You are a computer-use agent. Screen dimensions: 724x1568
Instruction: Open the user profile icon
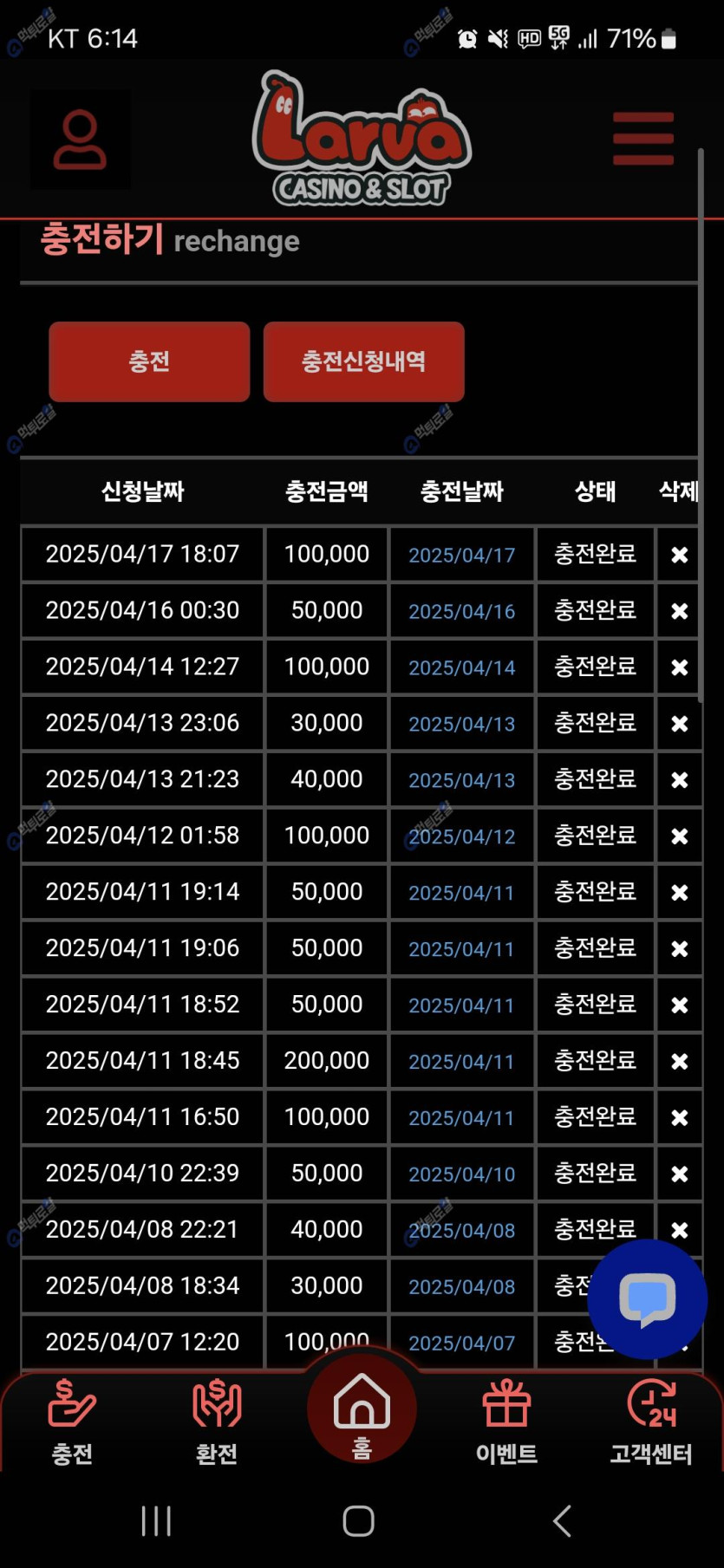tap(80, 139)
